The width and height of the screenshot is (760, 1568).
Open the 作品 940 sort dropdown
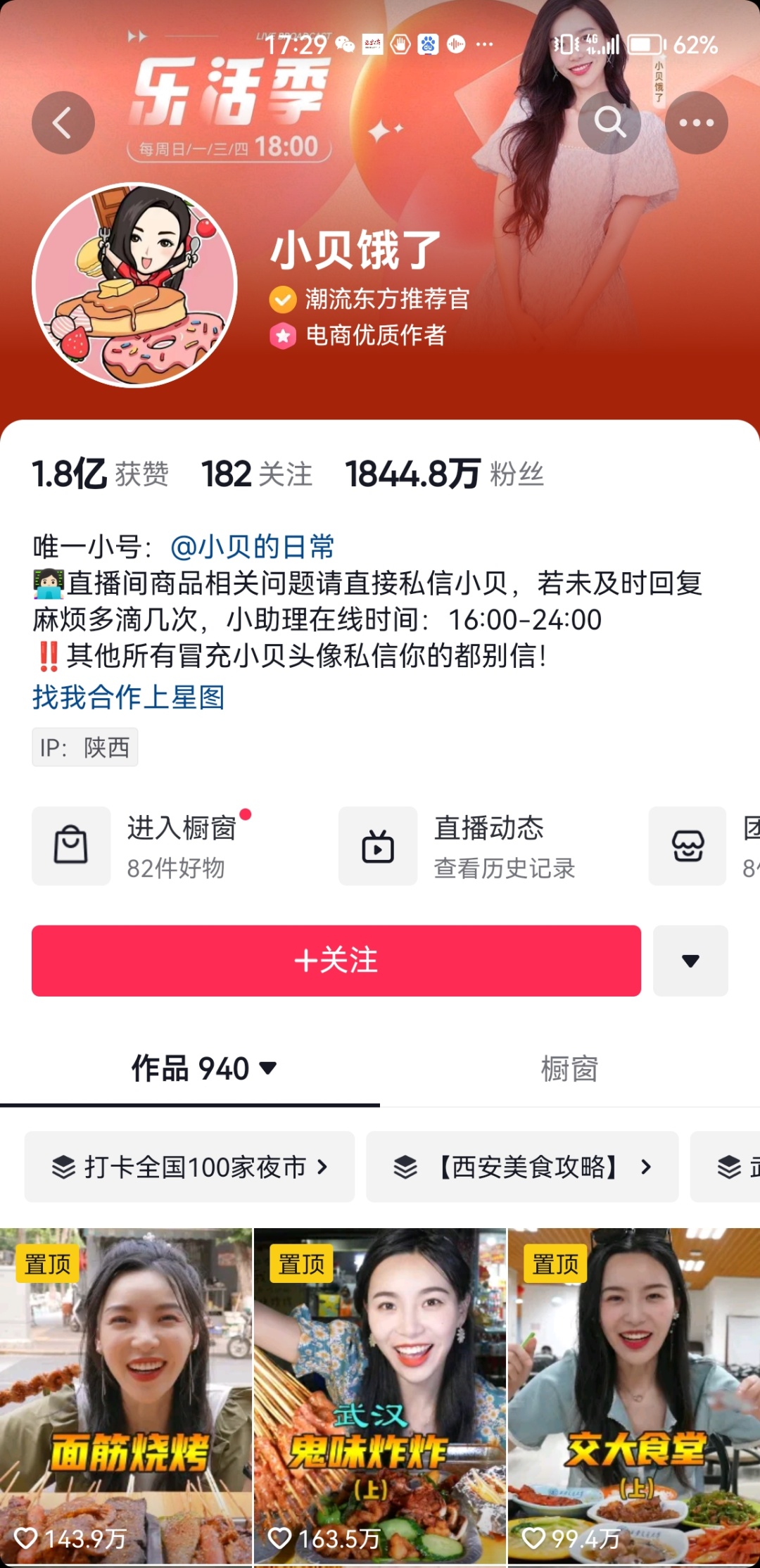[x=204, y=1068]
